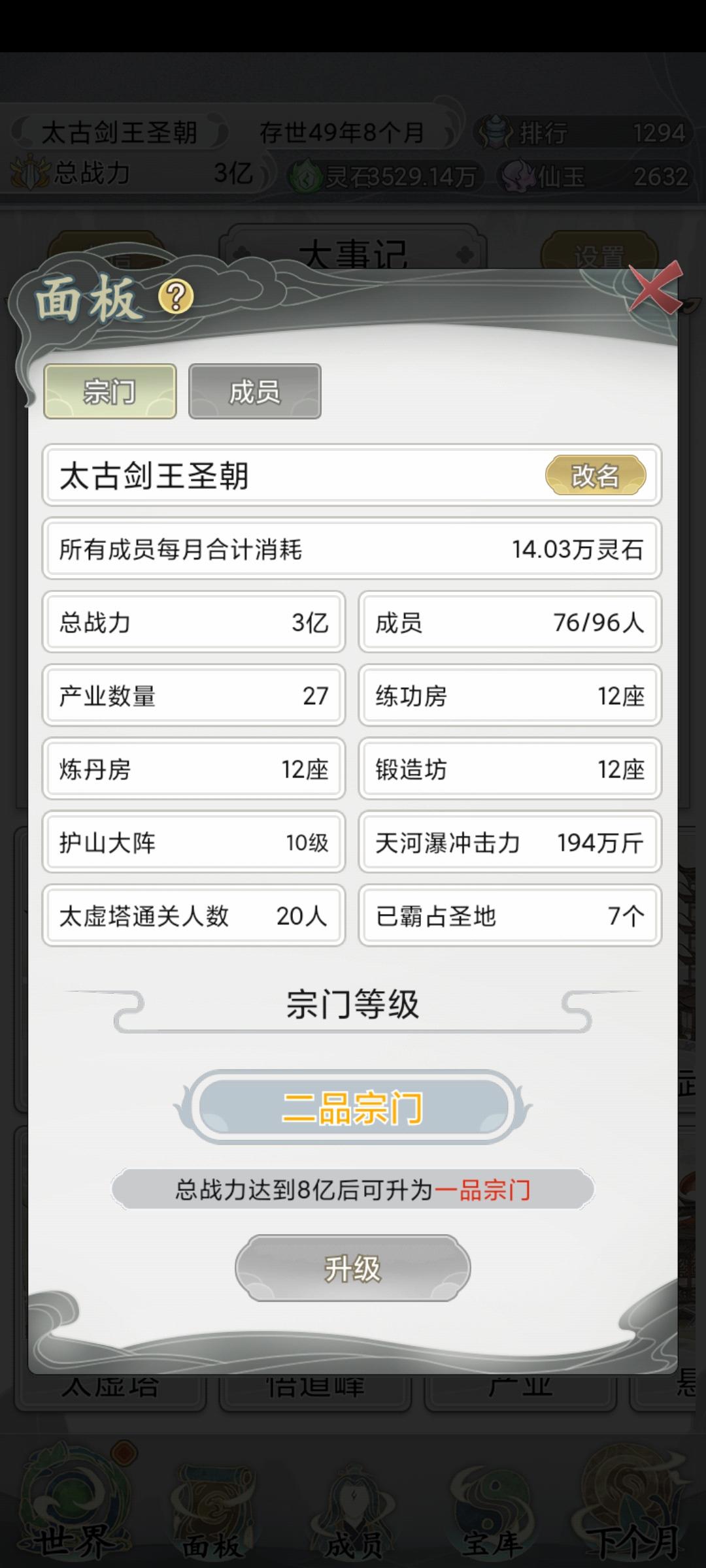
Task: Click the sect name 太古剑王圣朝 field
Action: pos(196,476)
